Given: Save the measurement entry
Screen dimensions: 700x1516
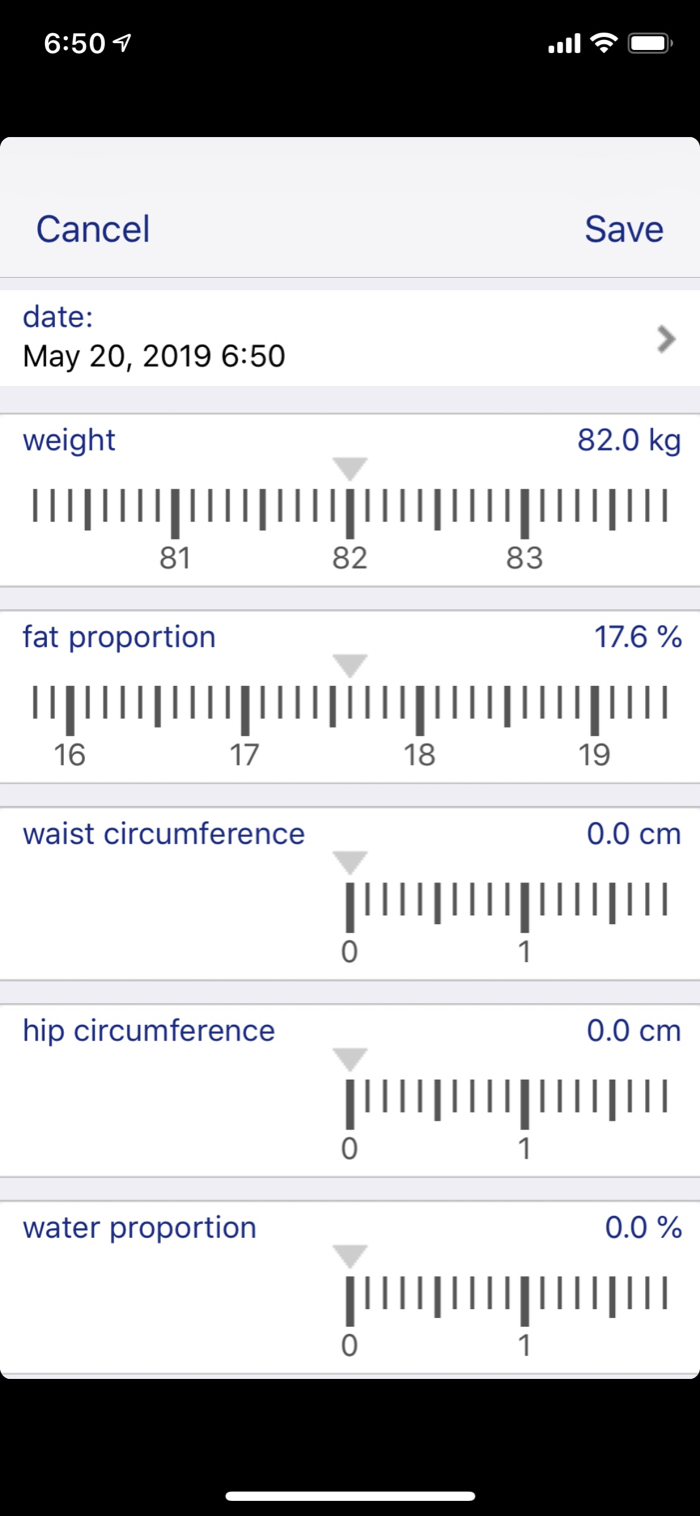Looking at the screenshot, I should pyautogui.click(x=623, y=229).
